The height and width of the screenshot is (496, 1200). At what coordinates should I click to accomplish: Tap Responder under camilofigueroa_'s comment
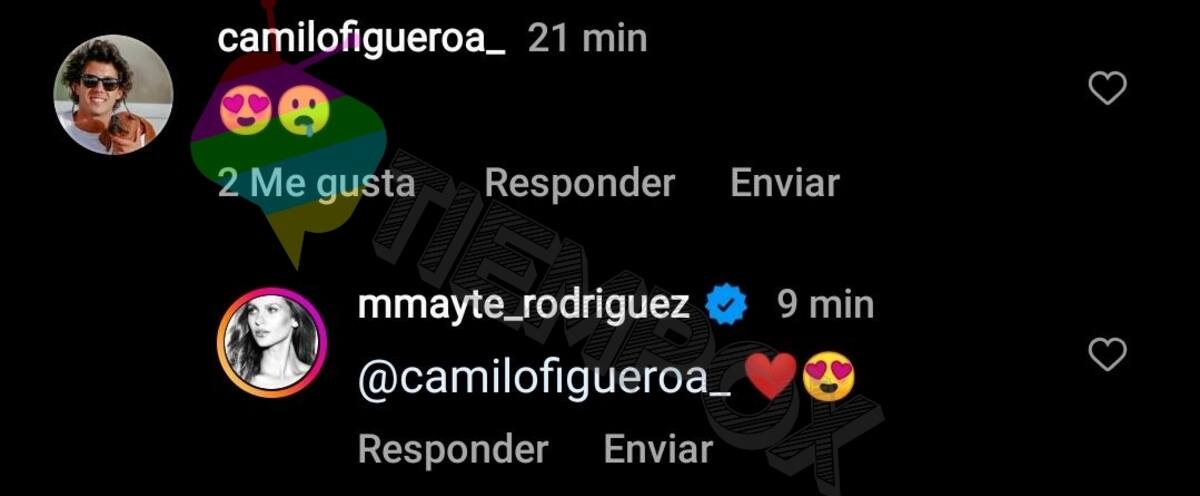click(x=579, y=183)
